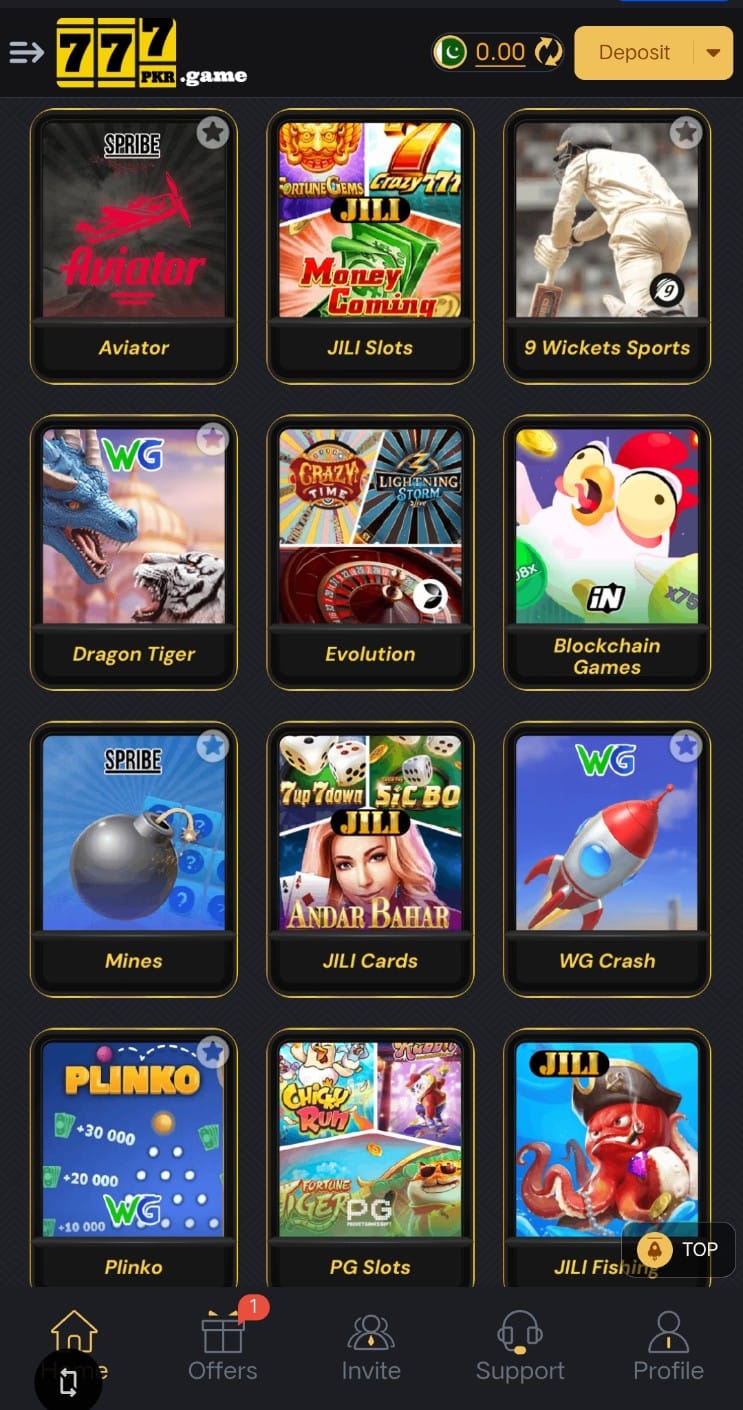
Task: Click the TOP scroll button
Action: [678, 1249]
